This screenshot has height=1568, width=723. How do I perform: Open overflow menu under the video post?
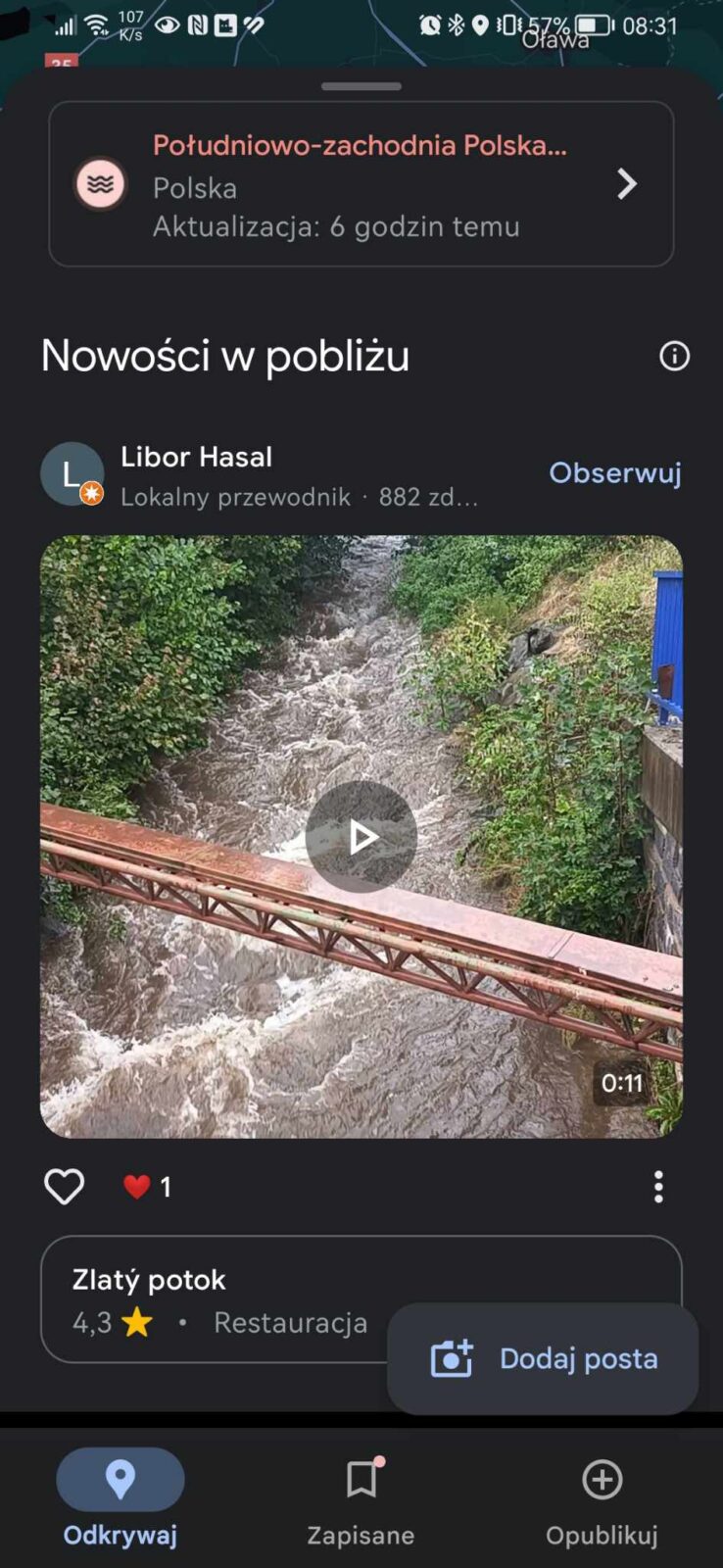click(658, 1187)
